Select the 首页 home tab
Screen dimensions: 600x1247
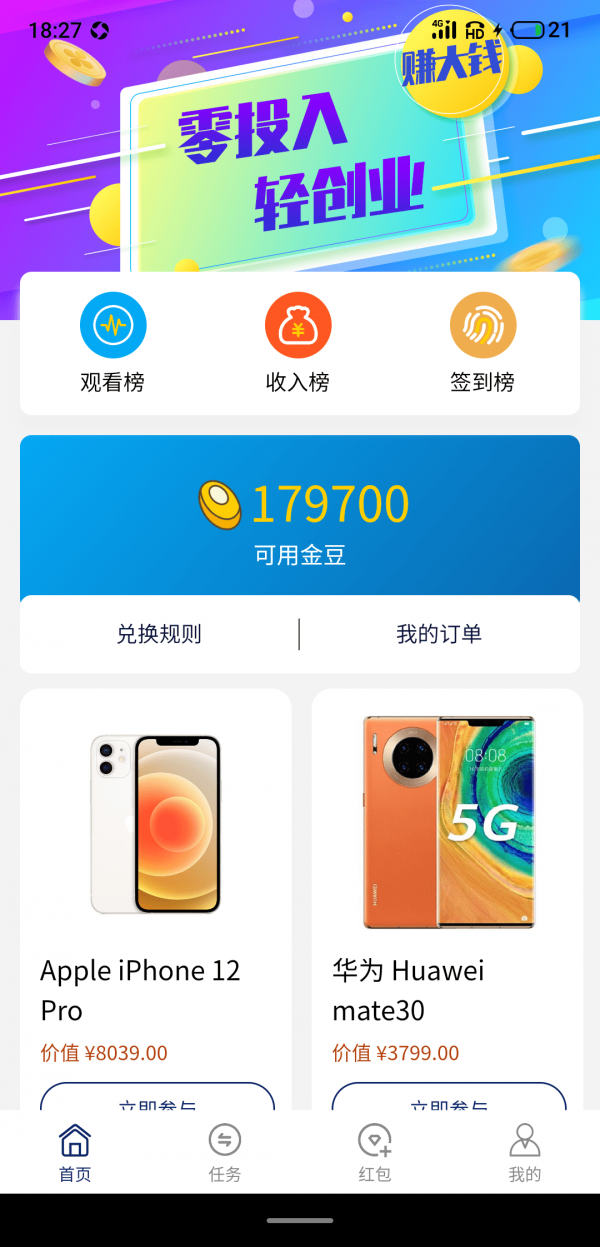[75, 1153]
